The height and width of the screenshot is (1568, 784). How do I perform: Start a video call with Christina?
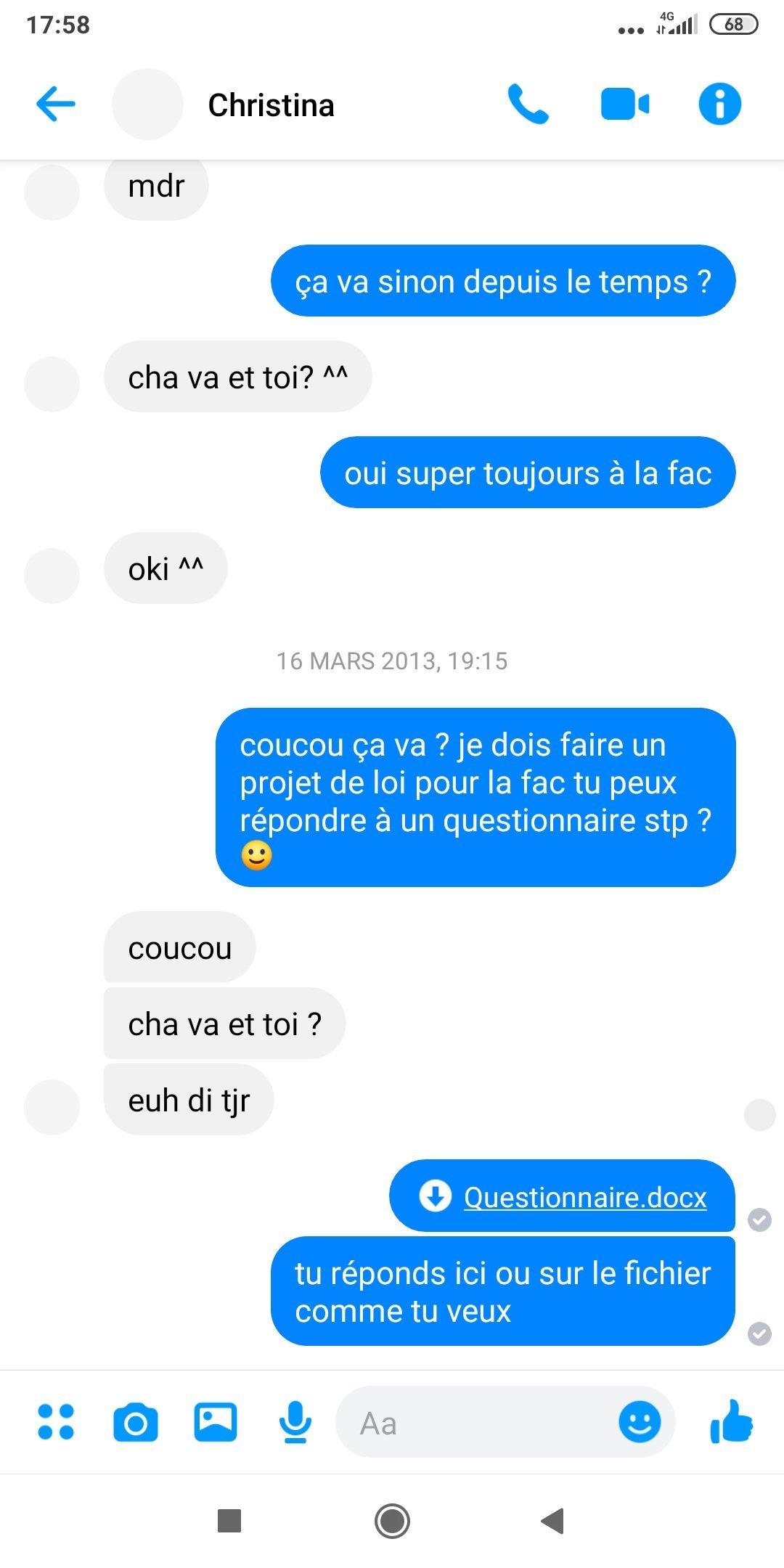point(625,104)
